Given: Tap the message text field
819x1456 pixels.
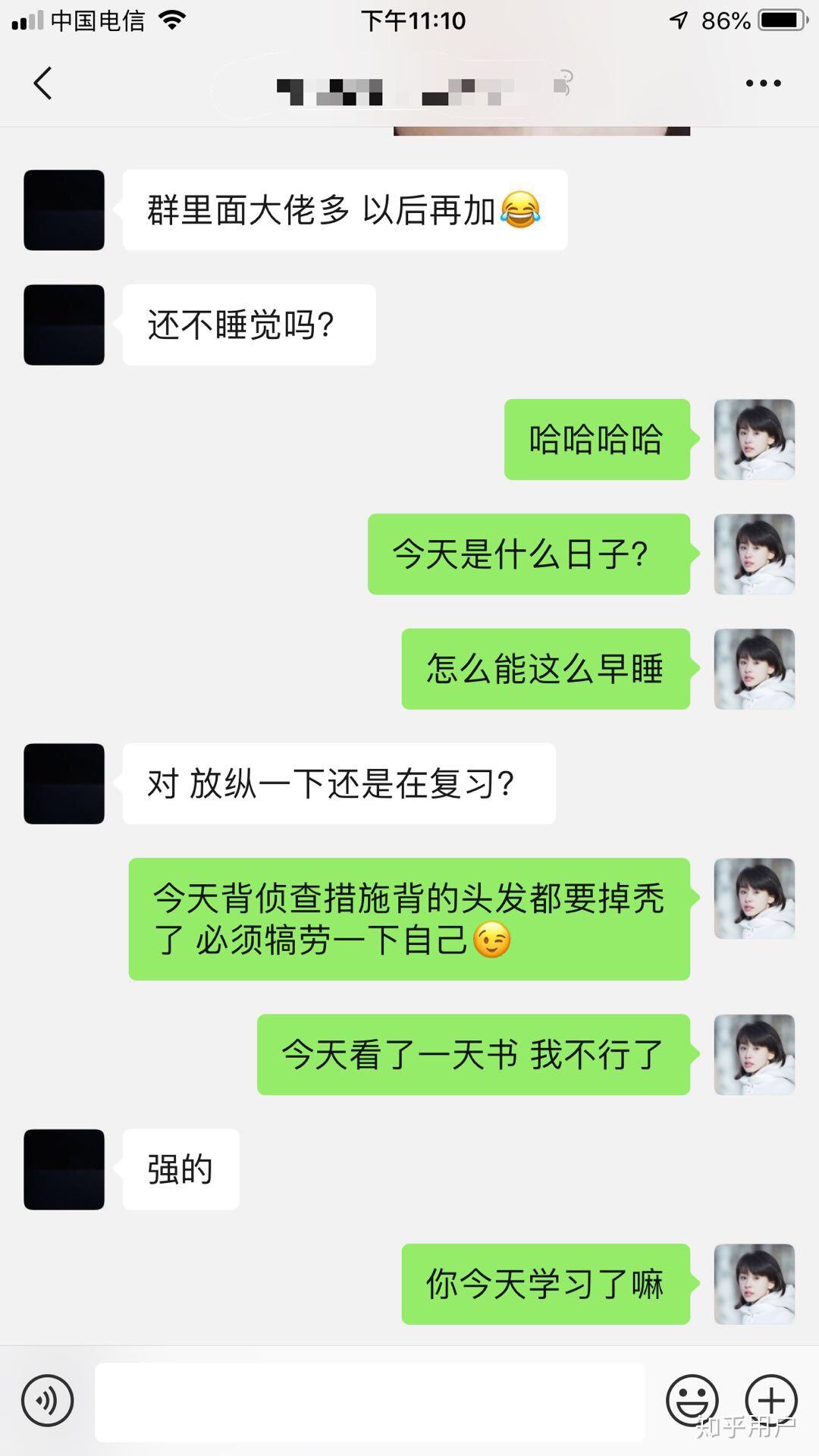Looking at the screenshot, I should tap(369, 1401).
